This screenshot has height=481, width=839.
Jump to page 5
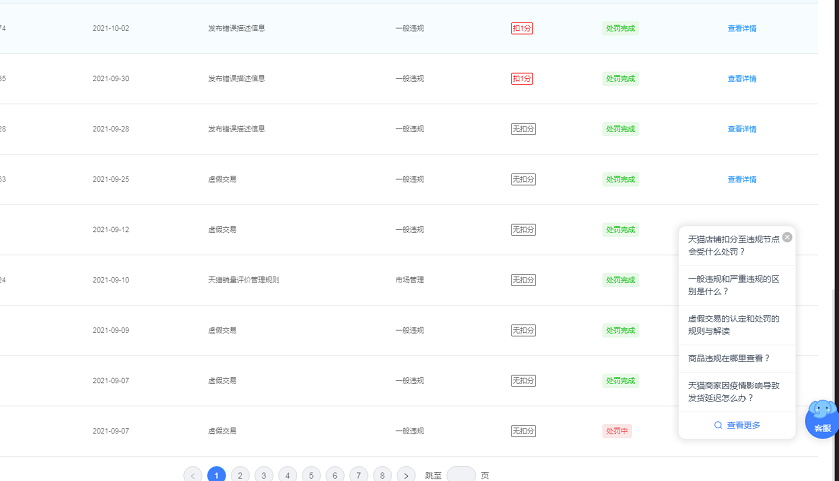tap(311, 475)
